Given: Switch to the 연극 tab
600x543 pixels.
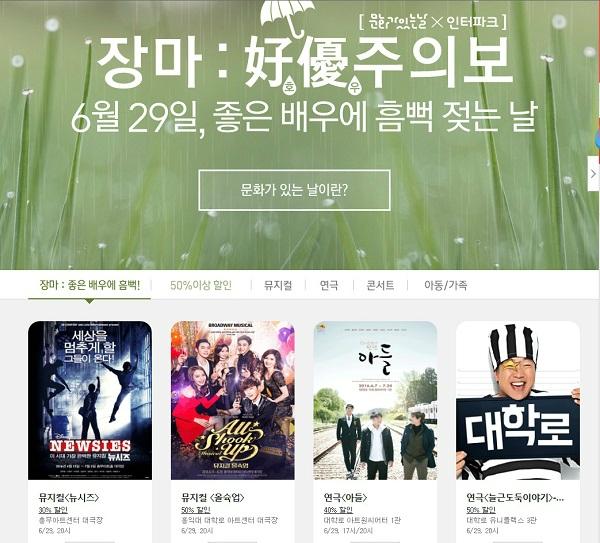Looking at the screenshot, I should pos(329,285).
